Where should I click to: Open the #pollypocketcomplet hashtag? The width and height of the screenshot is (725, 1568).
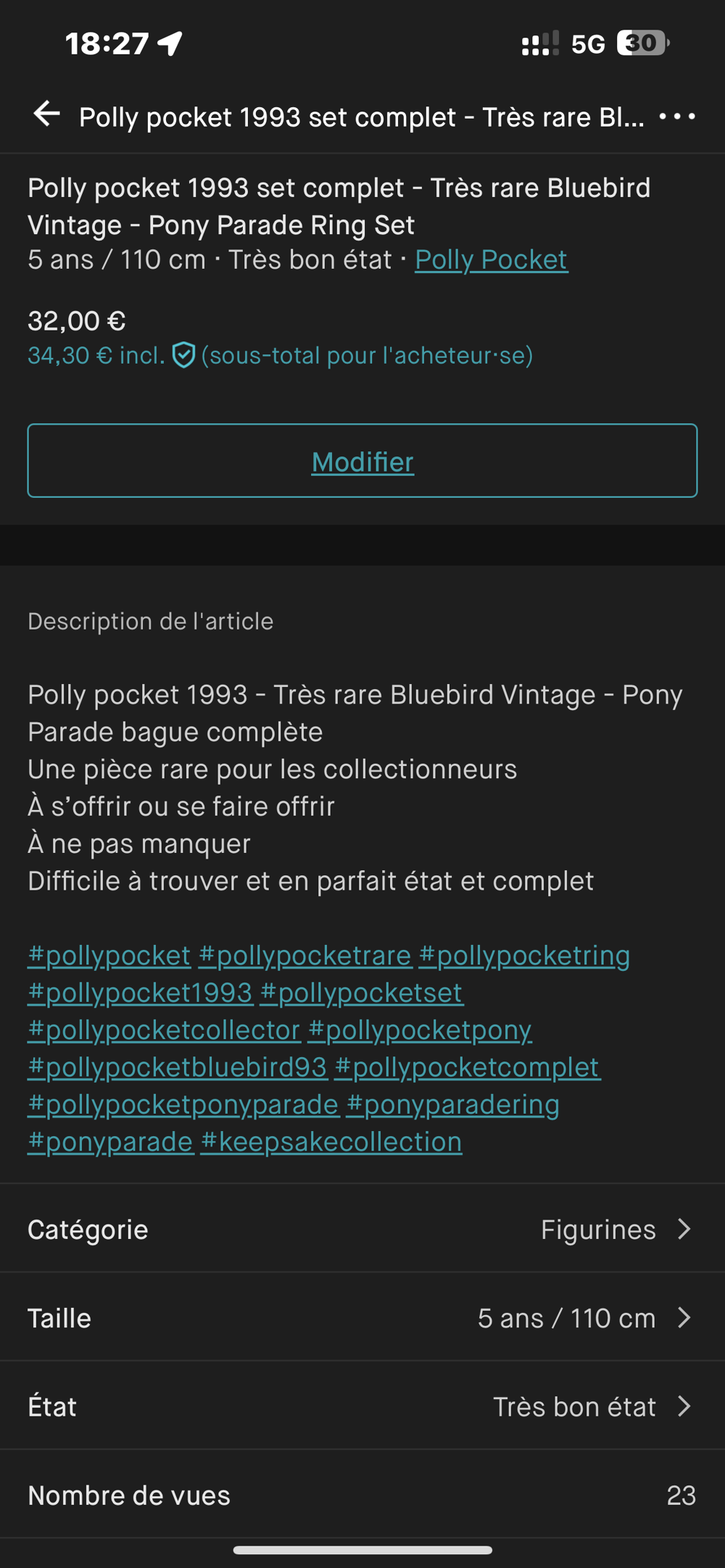[x=468, y=1067]
